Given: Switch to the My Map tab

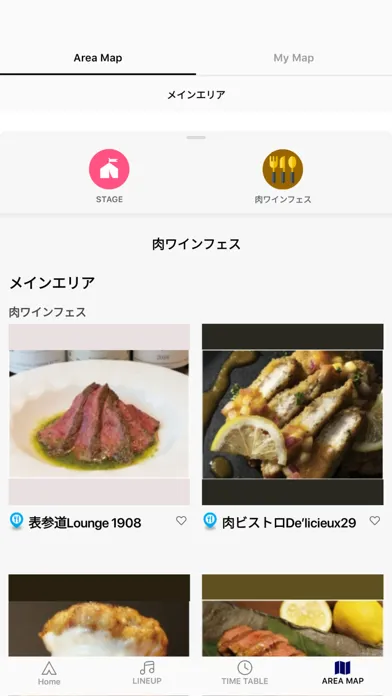Looking at the screenshot, I should (x=293, y=58).
